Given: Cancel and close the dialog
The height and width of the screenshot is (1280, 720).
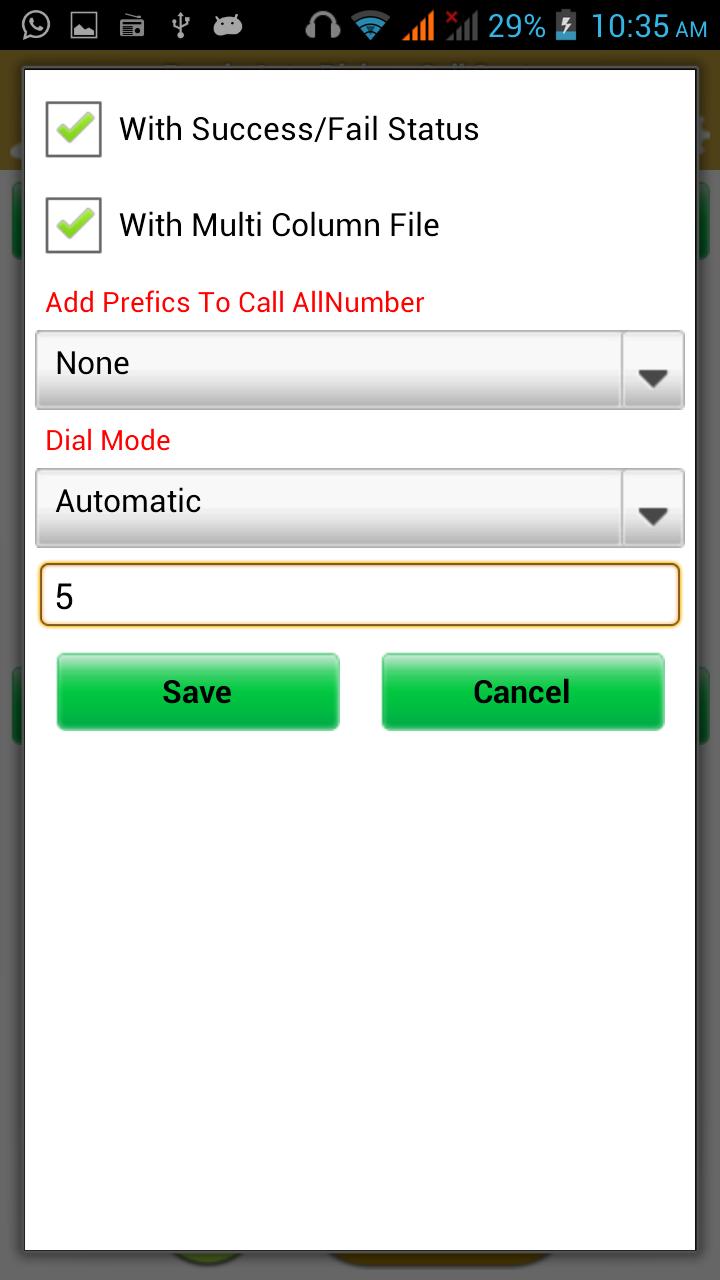Looking at the screenshot, I should coord(523,692).
